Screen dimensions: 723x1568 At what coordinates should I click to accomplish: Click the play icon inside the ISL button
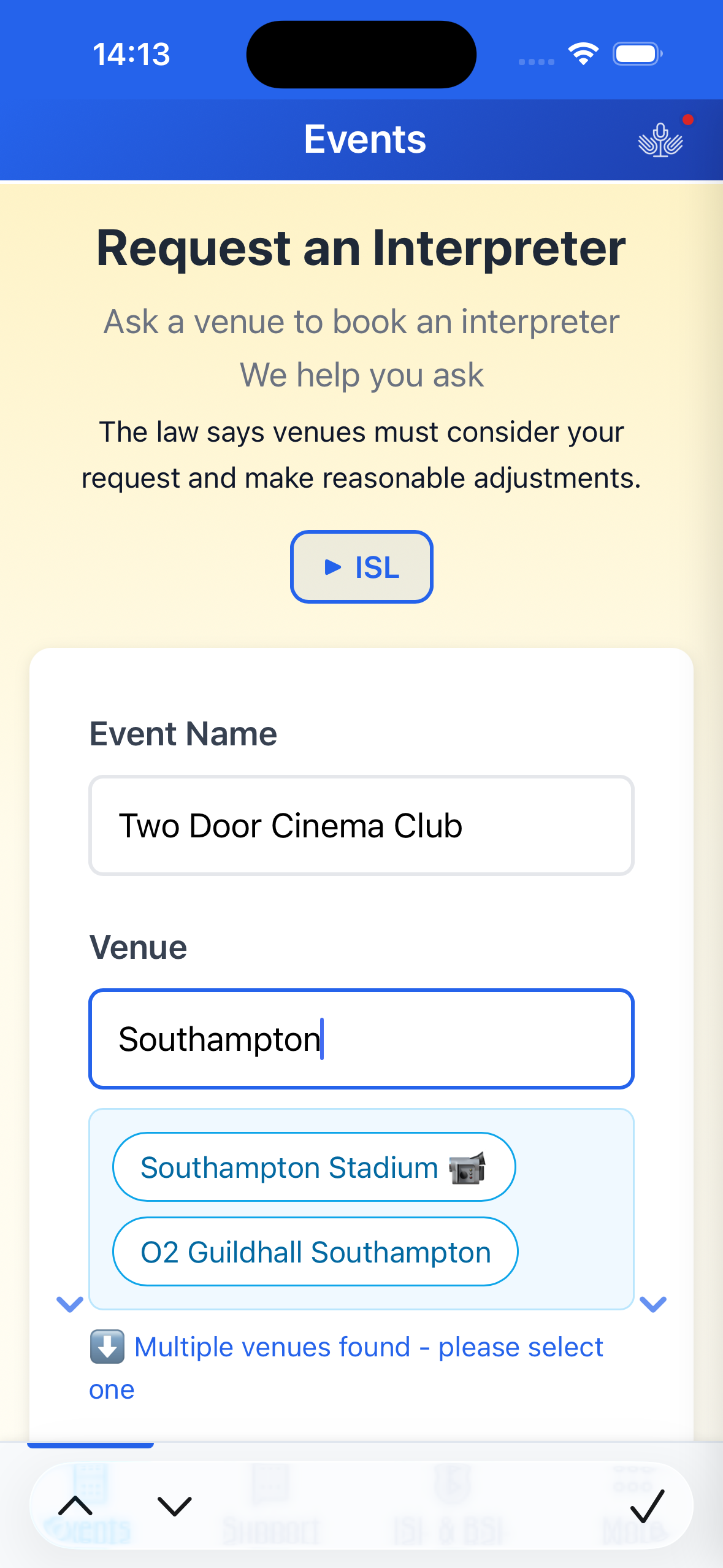(x=333, y=567)
